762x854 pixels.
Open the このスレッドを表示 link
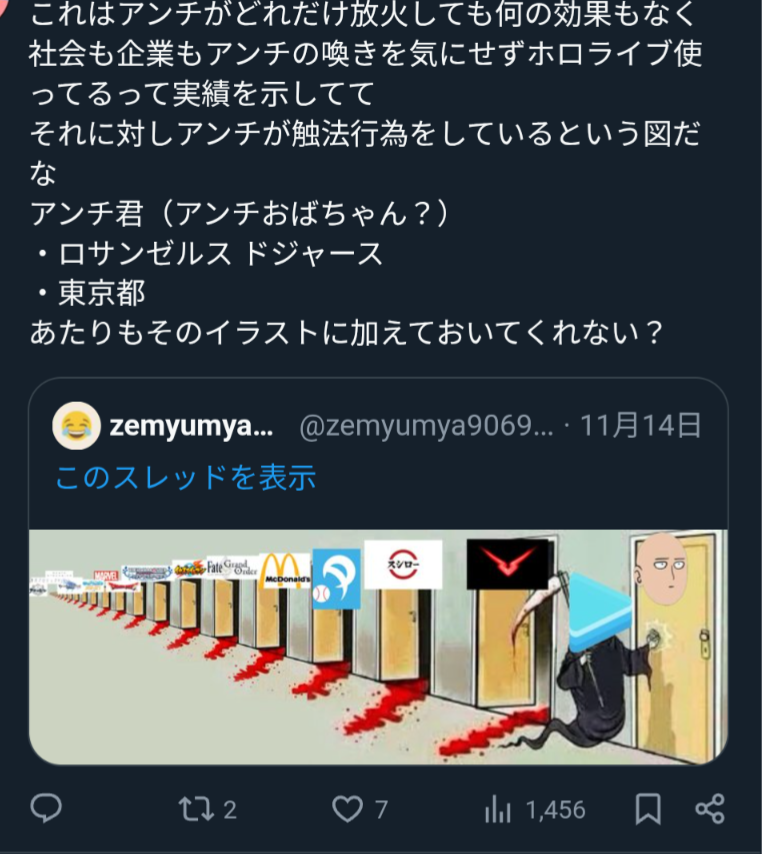coord(186,478)
